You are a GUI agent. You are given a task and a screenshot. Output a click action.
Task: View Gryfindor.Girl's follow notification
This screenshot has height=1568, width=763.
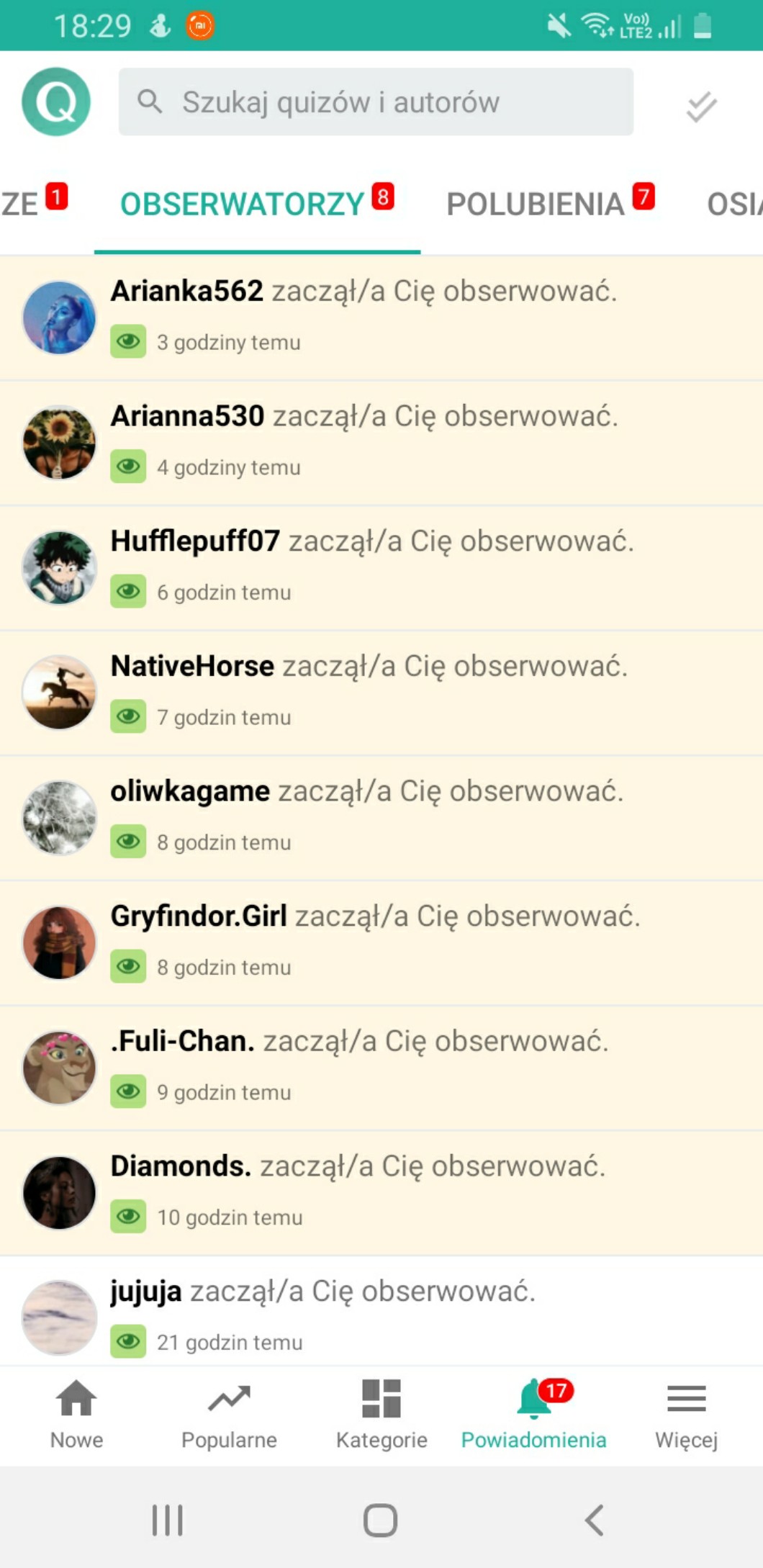(381, 943)
